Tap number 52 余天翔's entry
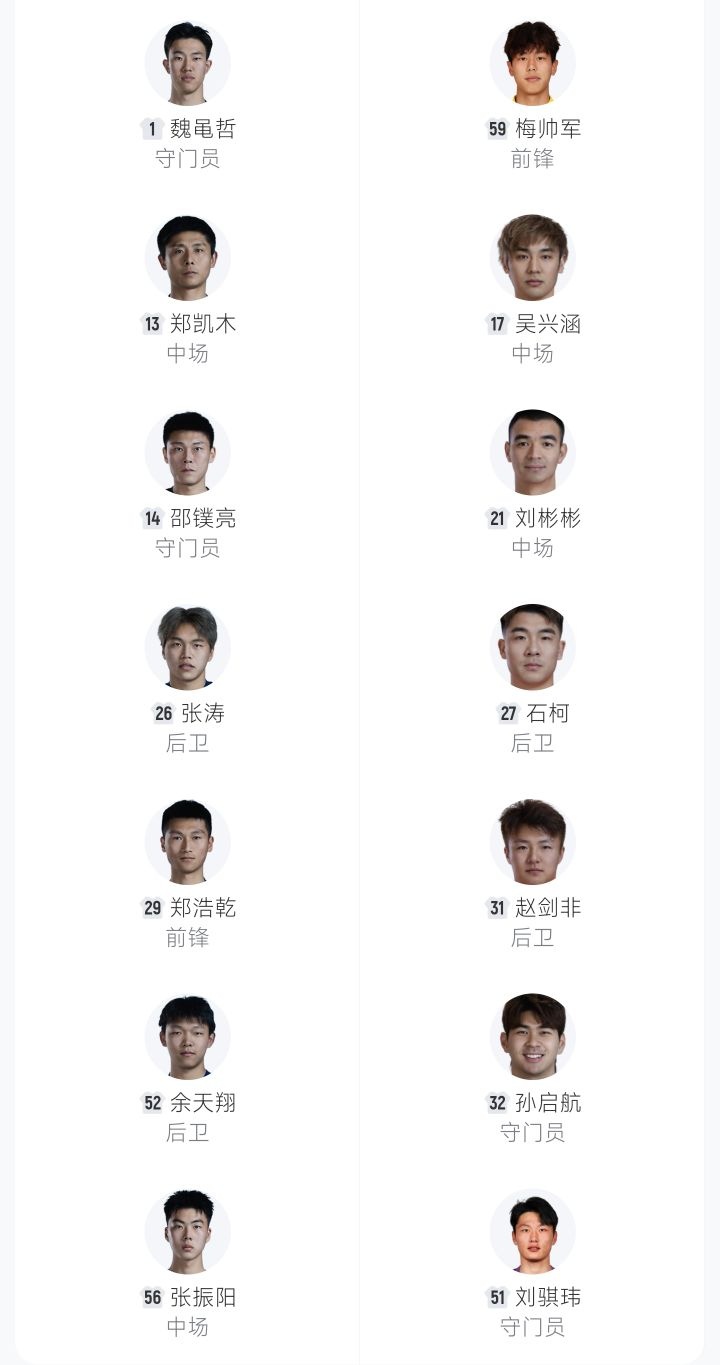 pos(188,1038)
